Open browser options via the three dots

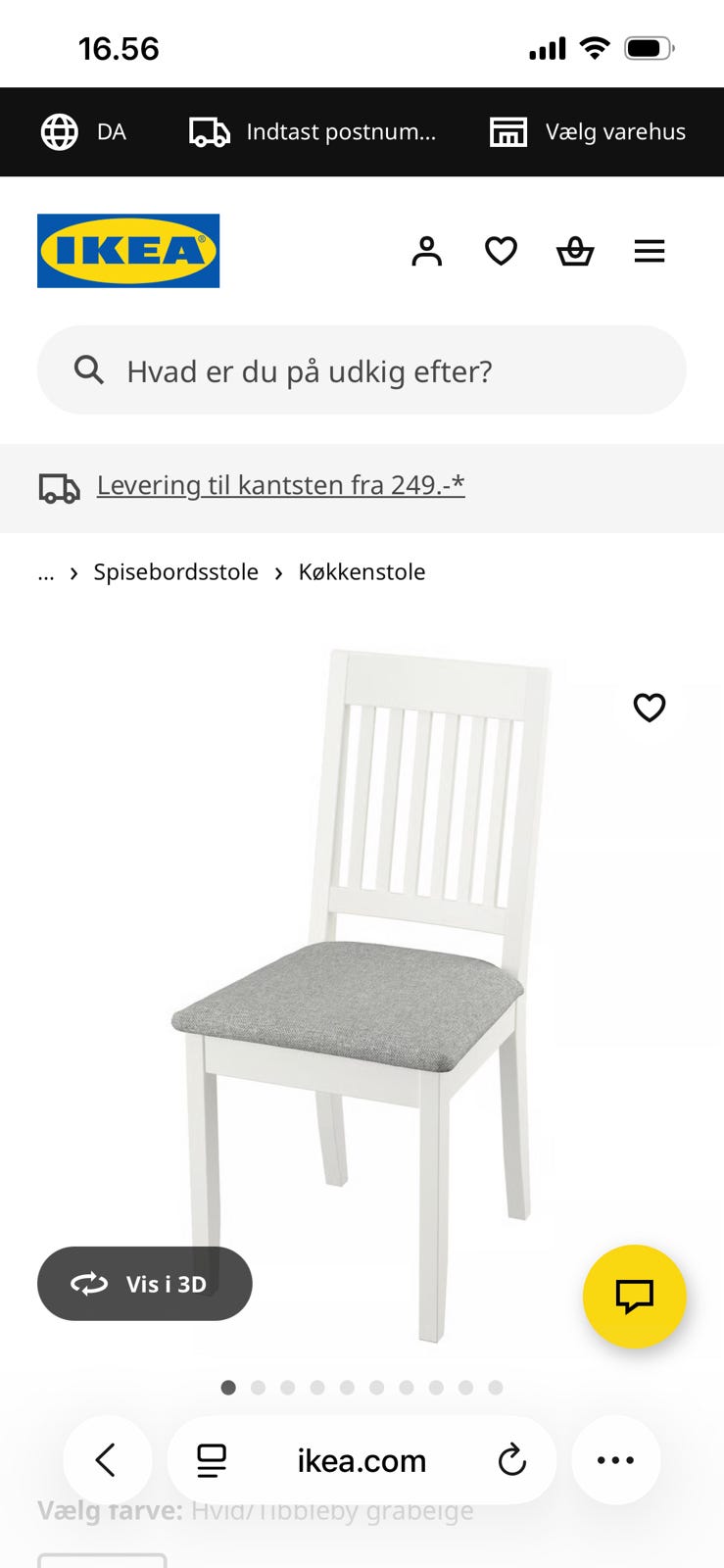click(x=615, y=1460)
